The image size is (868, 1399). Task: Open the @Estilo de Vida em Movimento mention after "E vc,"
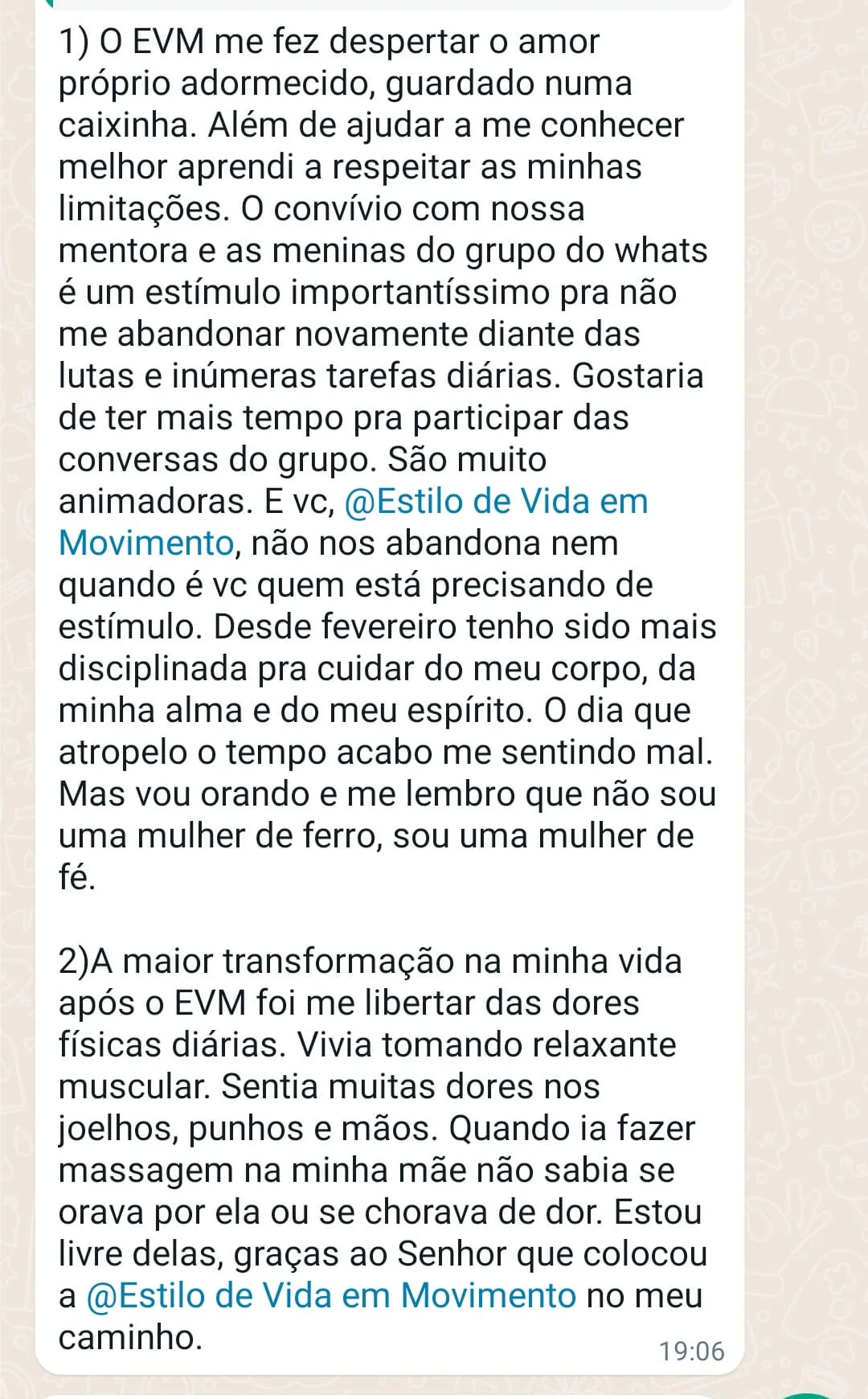pos(495,502)
